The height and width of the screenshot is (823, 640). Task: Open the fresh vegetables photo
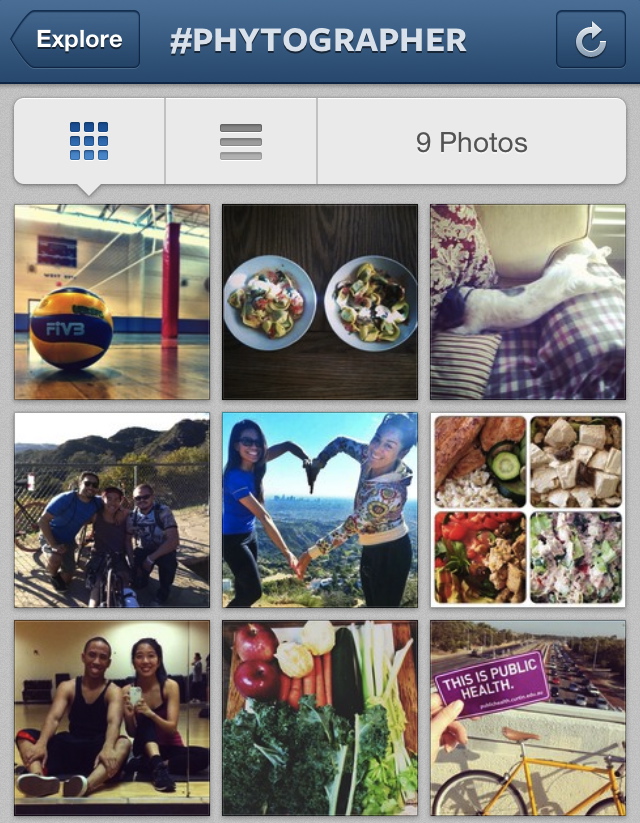coord(320,718)
